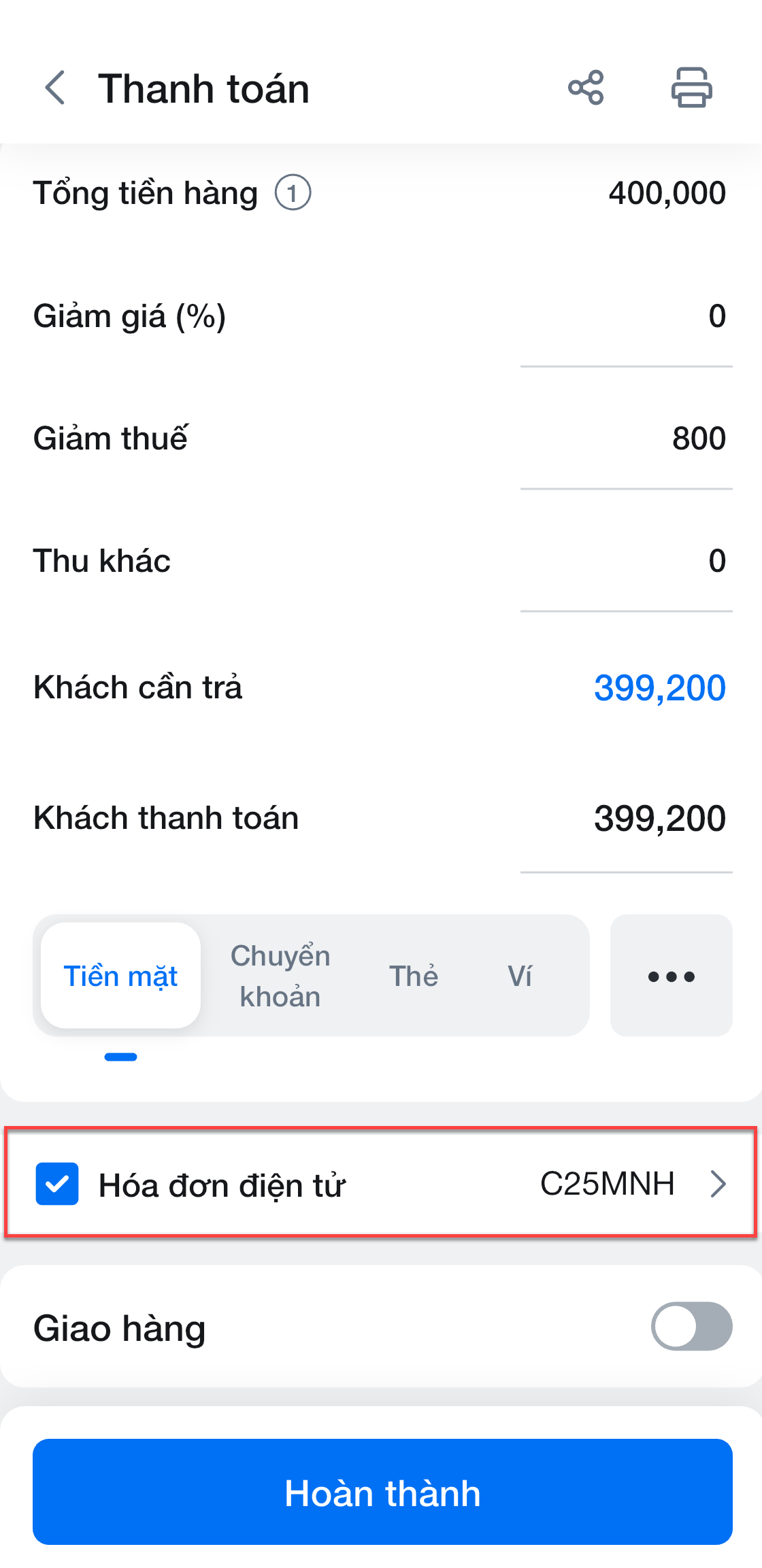
Task: Edit the Thu khác amount field
Action: (626, 562)
